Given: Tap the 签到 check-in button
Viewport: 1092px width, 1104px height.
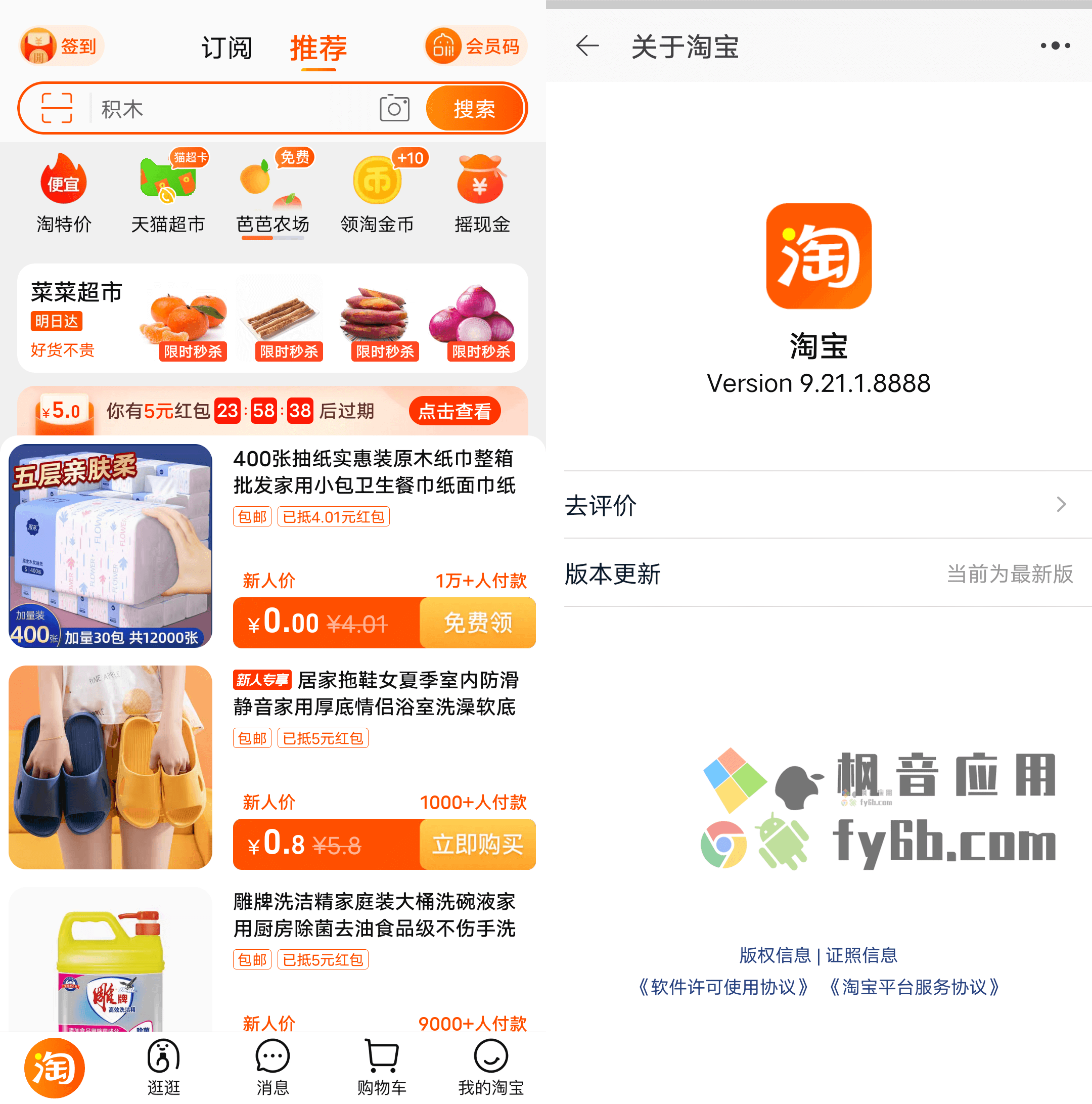Looking at the screenshot, I should click(62, 46).
